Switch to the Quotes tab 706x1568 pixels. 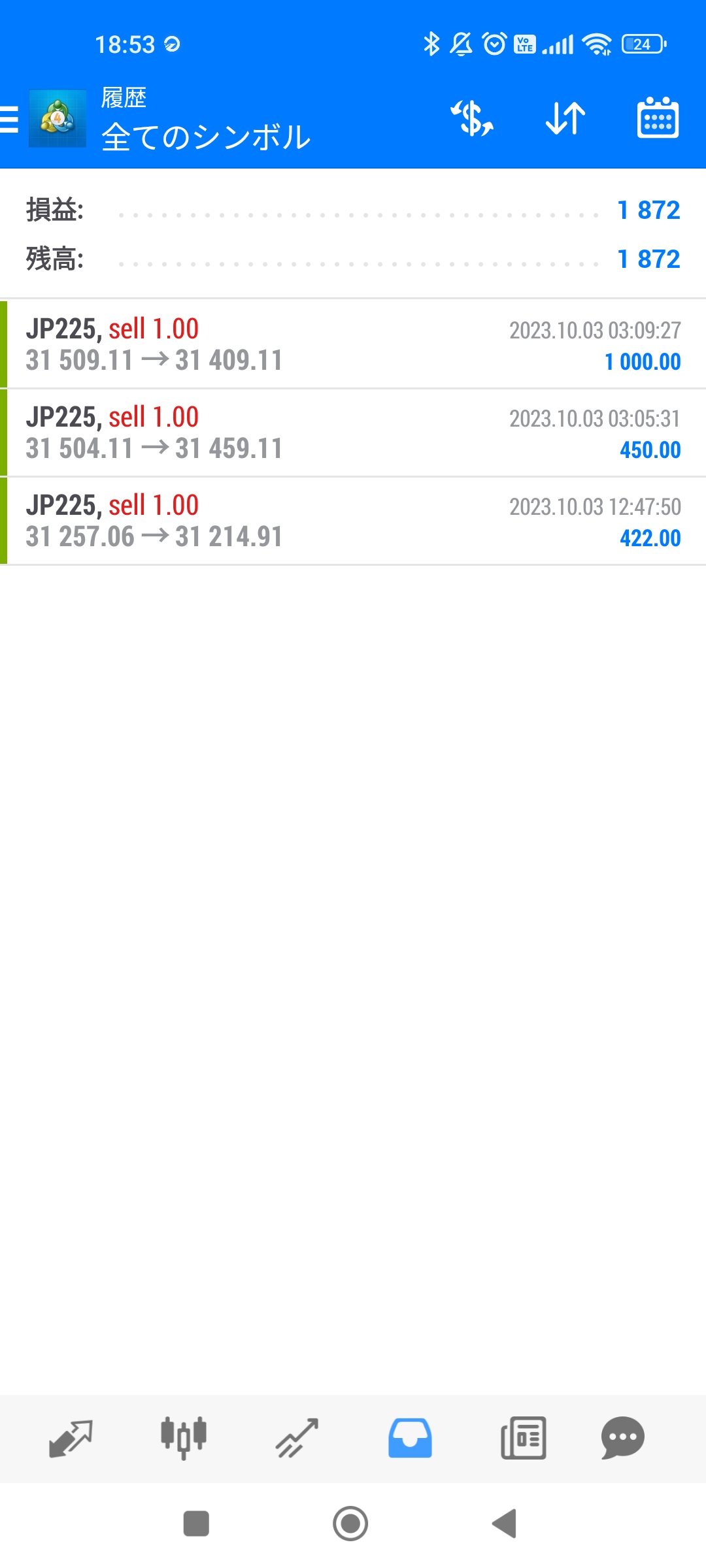point(71,1439)
